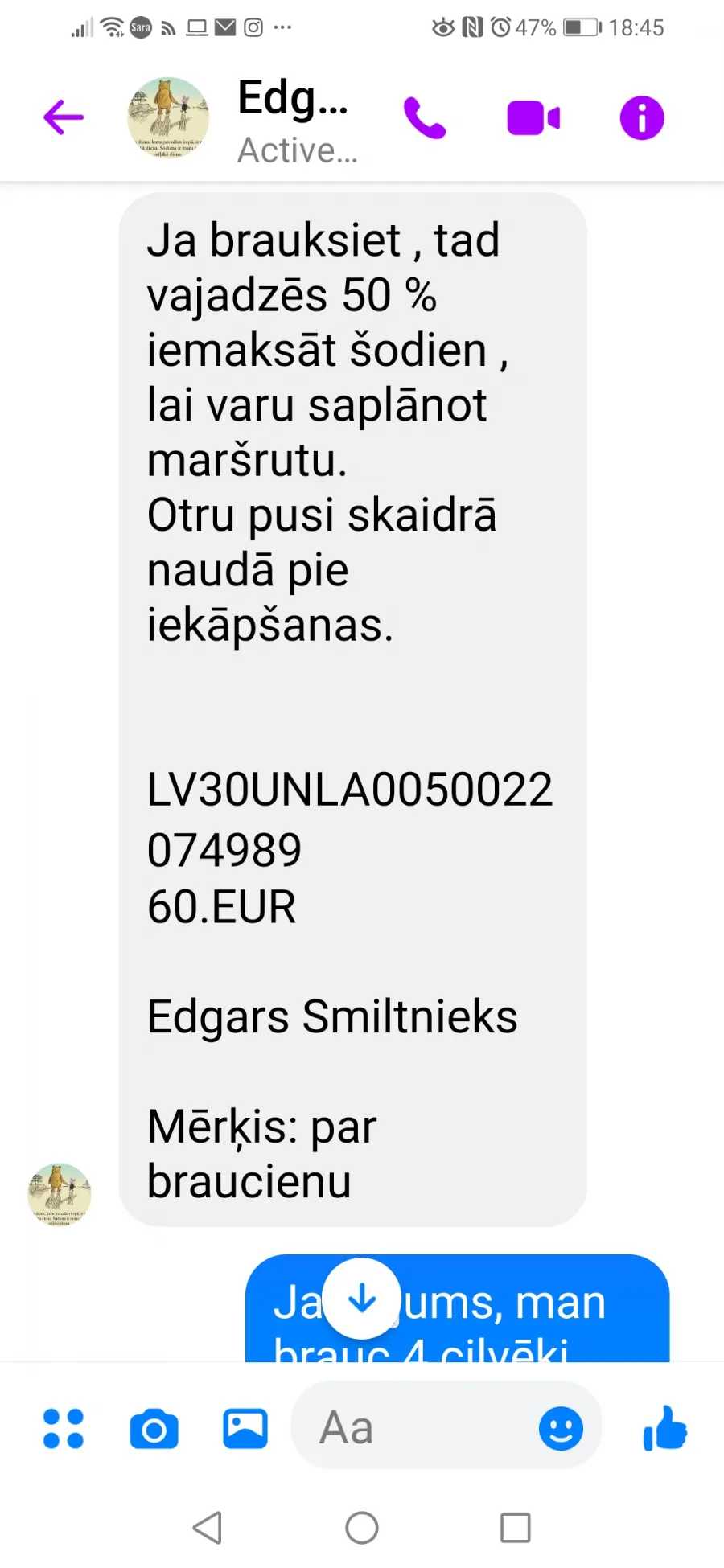The height and width of the screenshot is (1568, 724).
Task: Open the camera to take a photo
Action: click(154, 1429)
